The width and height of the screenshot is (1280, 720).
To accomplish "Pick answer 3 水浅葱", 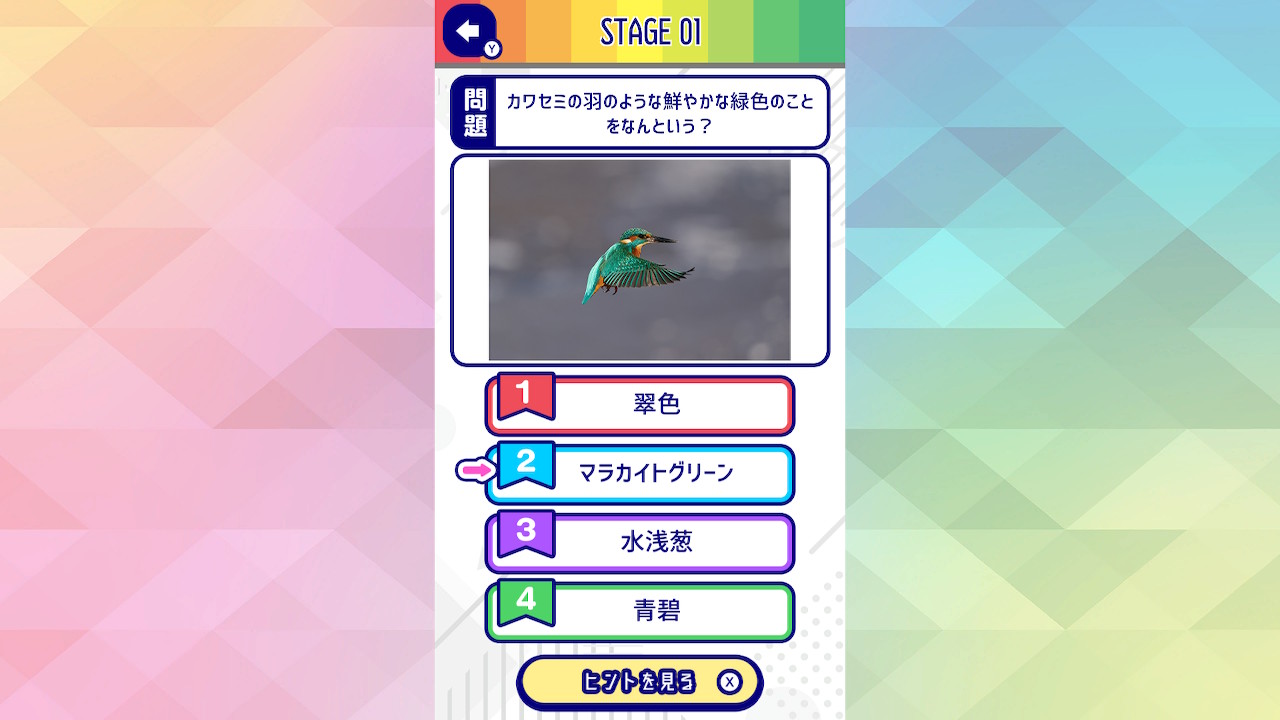I will [640, 543].
